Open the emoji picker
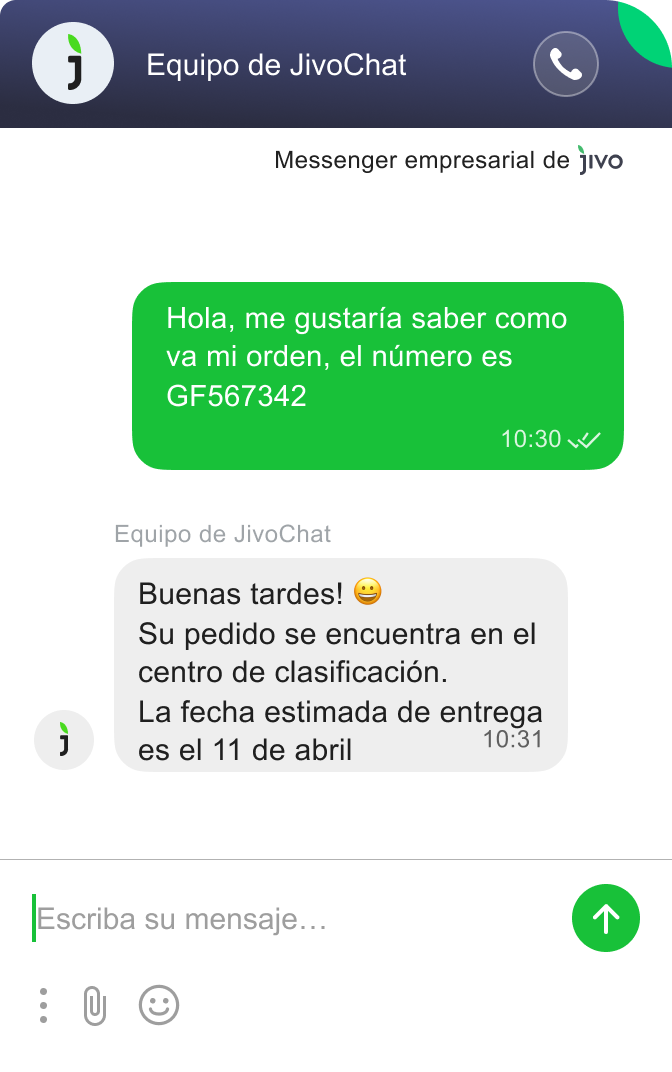The image size is (672, 1072). (159, 1005)
